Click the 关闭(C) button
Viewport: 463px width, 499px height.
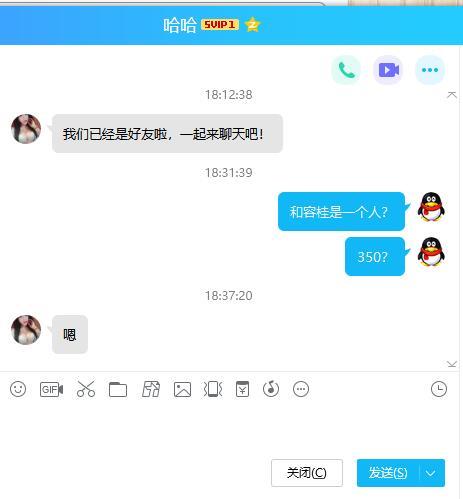click(307, 473)
